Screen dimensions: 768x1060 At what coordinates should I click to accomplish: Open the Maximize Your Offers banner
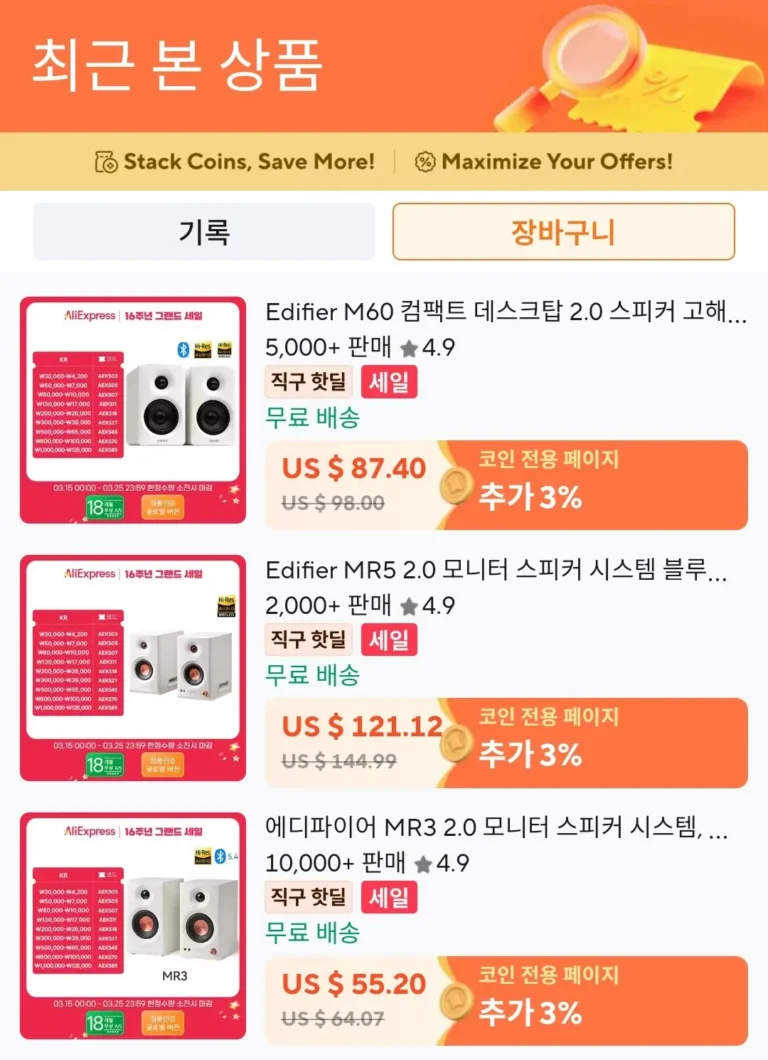[544, 161]
